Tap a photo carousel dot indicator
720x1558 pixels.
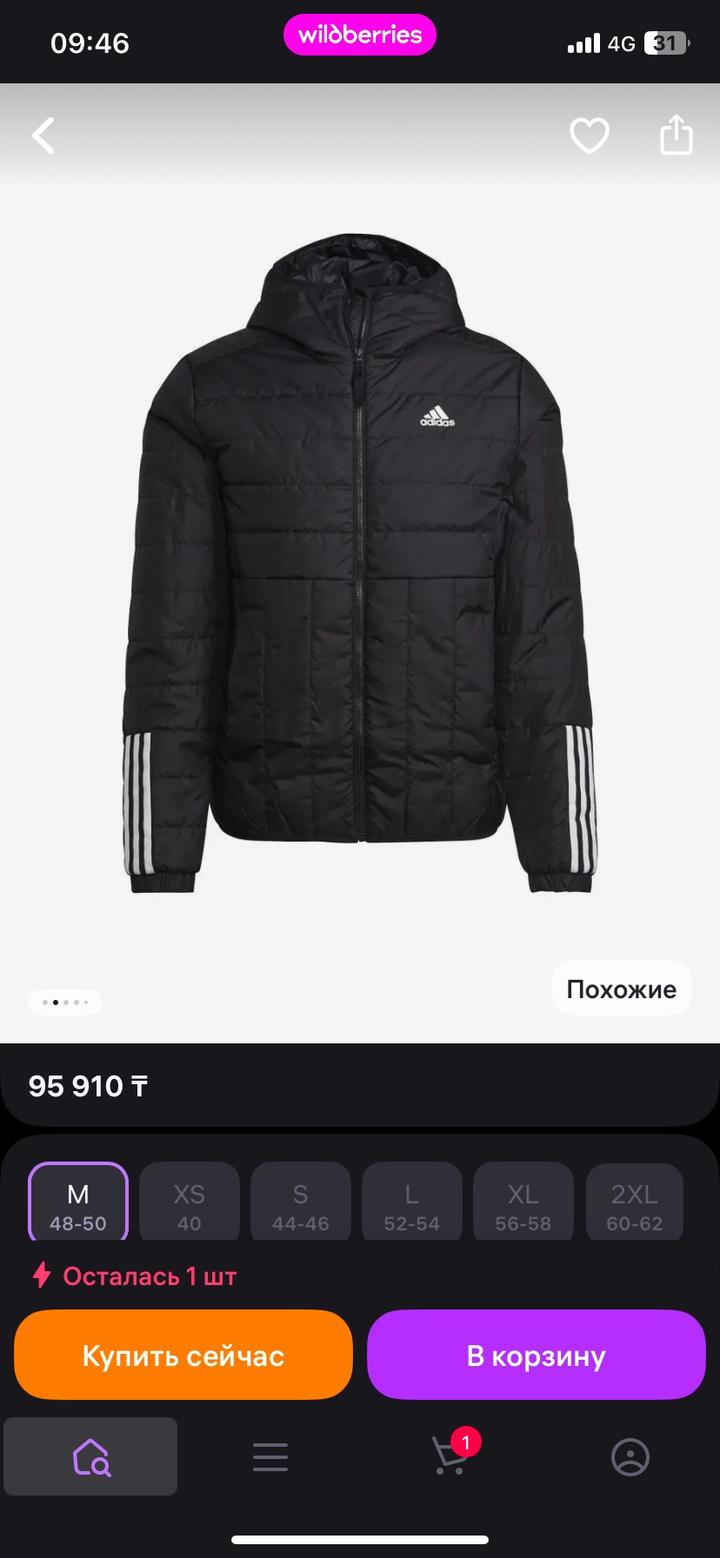[65, 1002]
